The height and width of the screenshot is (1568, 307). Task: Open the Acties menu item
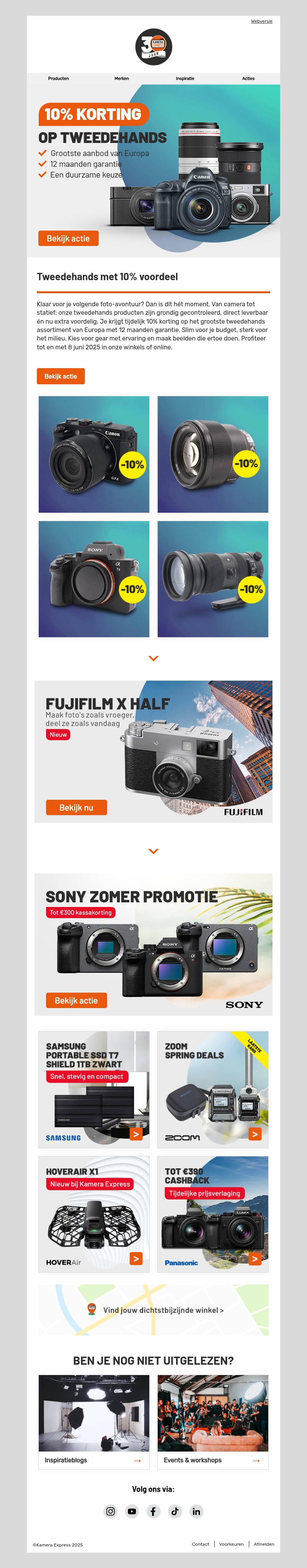(248, 78)
